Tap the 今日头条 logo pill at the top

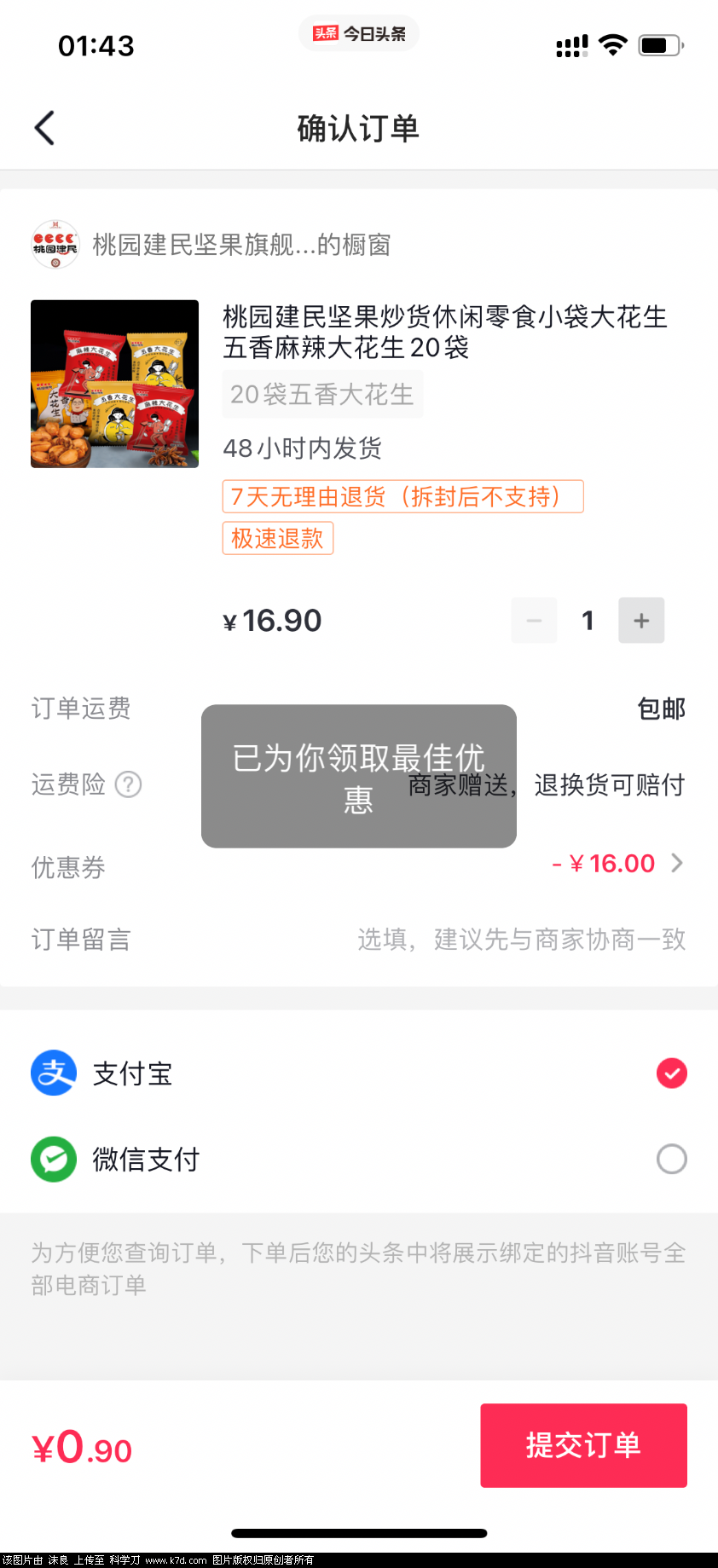click(358, 33)
